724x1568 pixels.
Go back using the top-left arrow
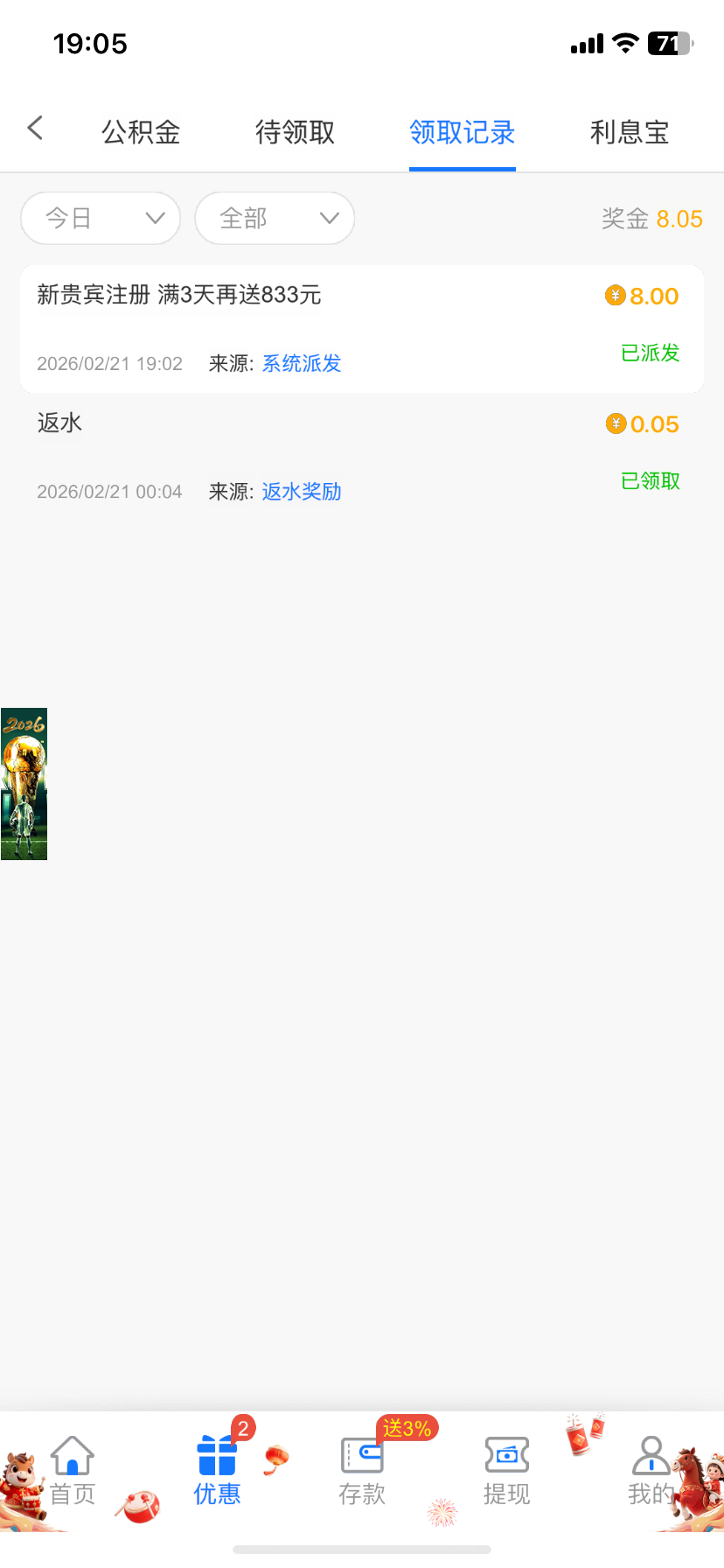[35, 129]
